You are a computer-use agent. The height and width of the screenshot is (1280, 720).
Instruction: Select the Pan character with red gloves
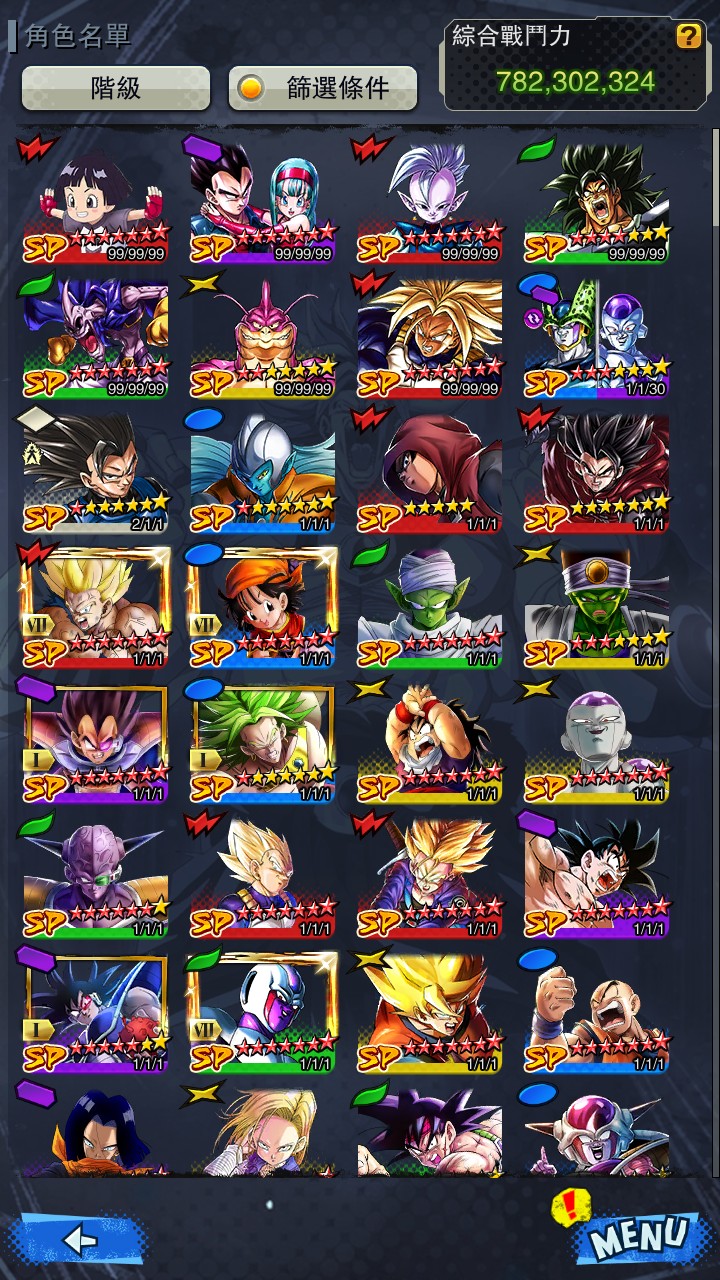(95, 200)
